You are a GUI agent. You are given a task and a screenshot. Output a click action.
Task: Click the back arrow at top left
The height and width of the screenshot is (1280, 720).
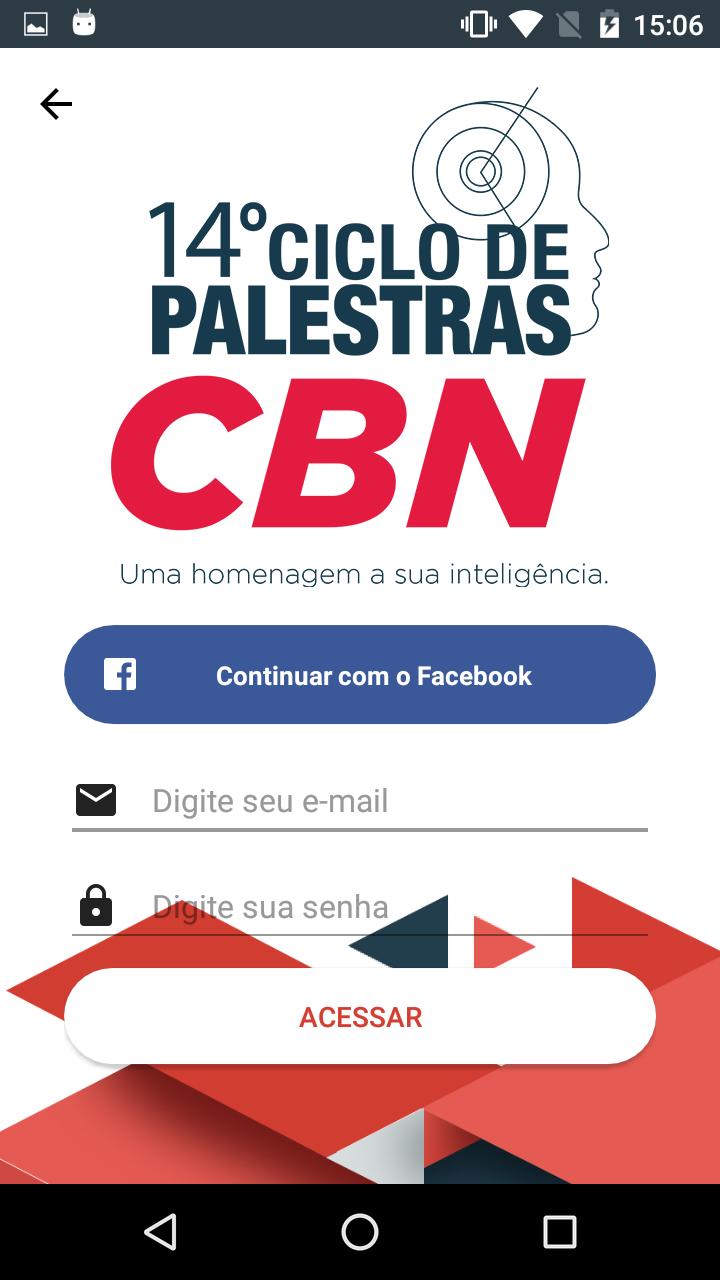click(57, 103)
